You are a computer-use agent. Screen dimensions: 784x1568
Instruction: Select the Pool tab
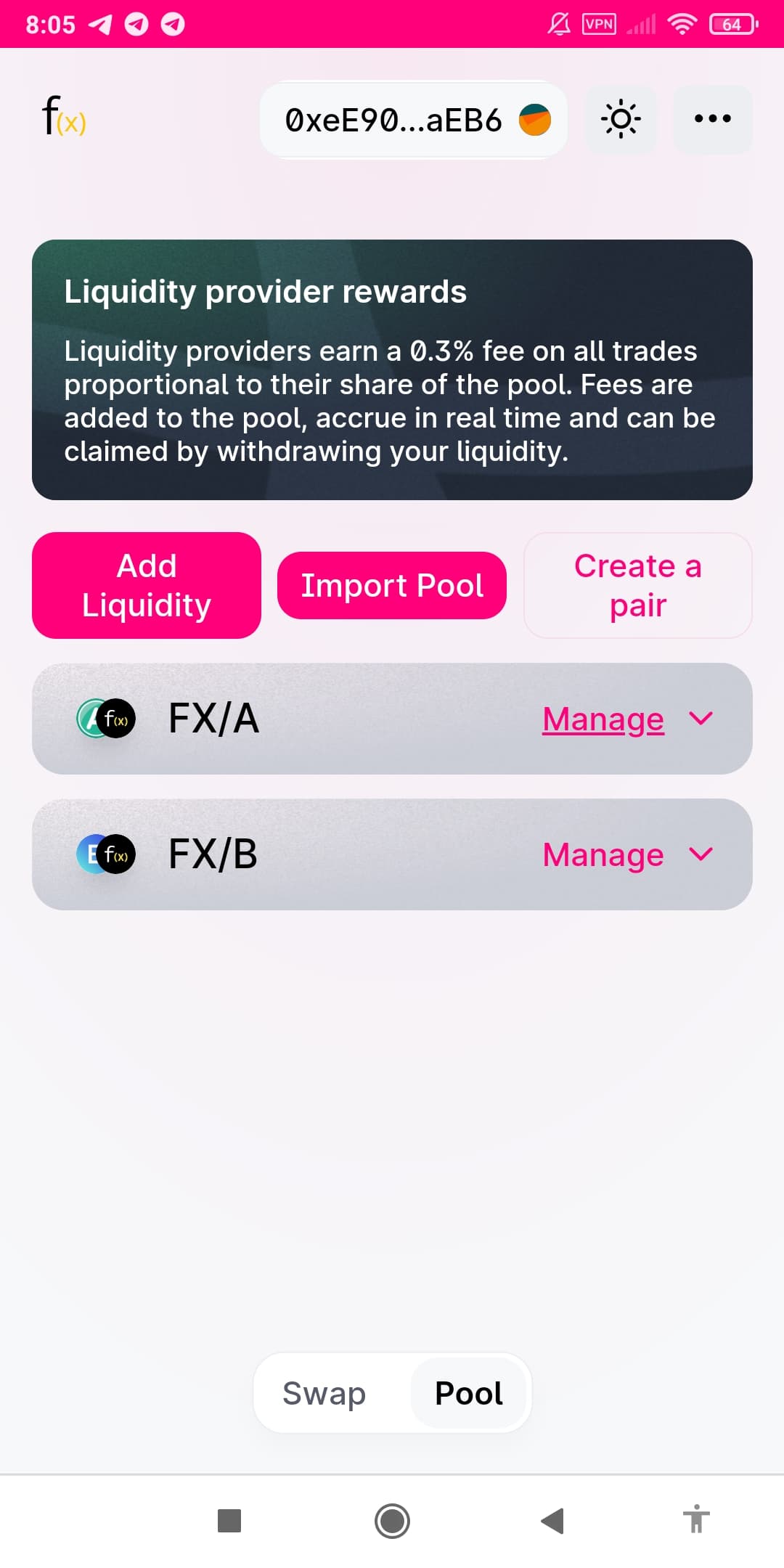pyautogui.click(x=469, y=1393)
